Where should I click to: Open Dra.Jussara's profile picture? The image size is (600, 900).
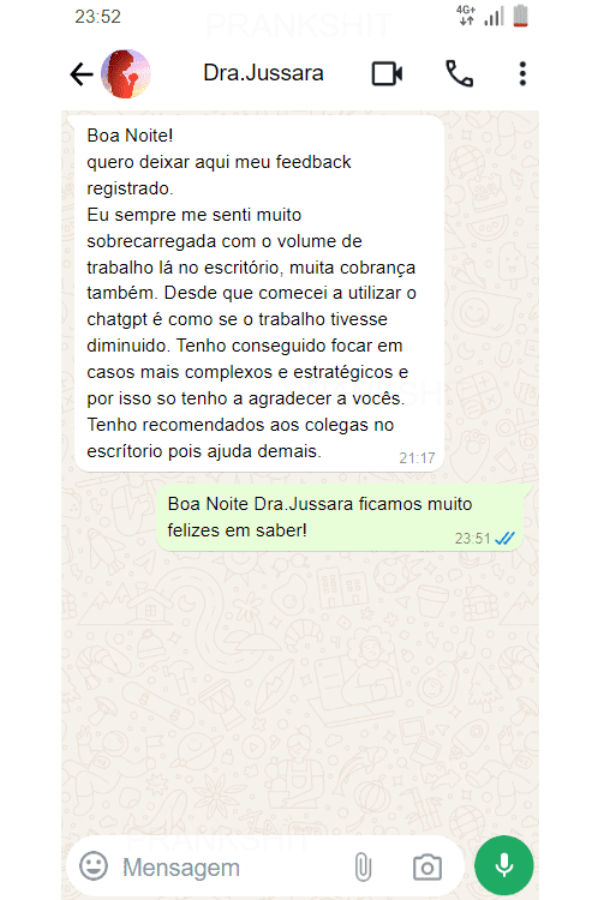pyautogui.click(x=126, y=74)
